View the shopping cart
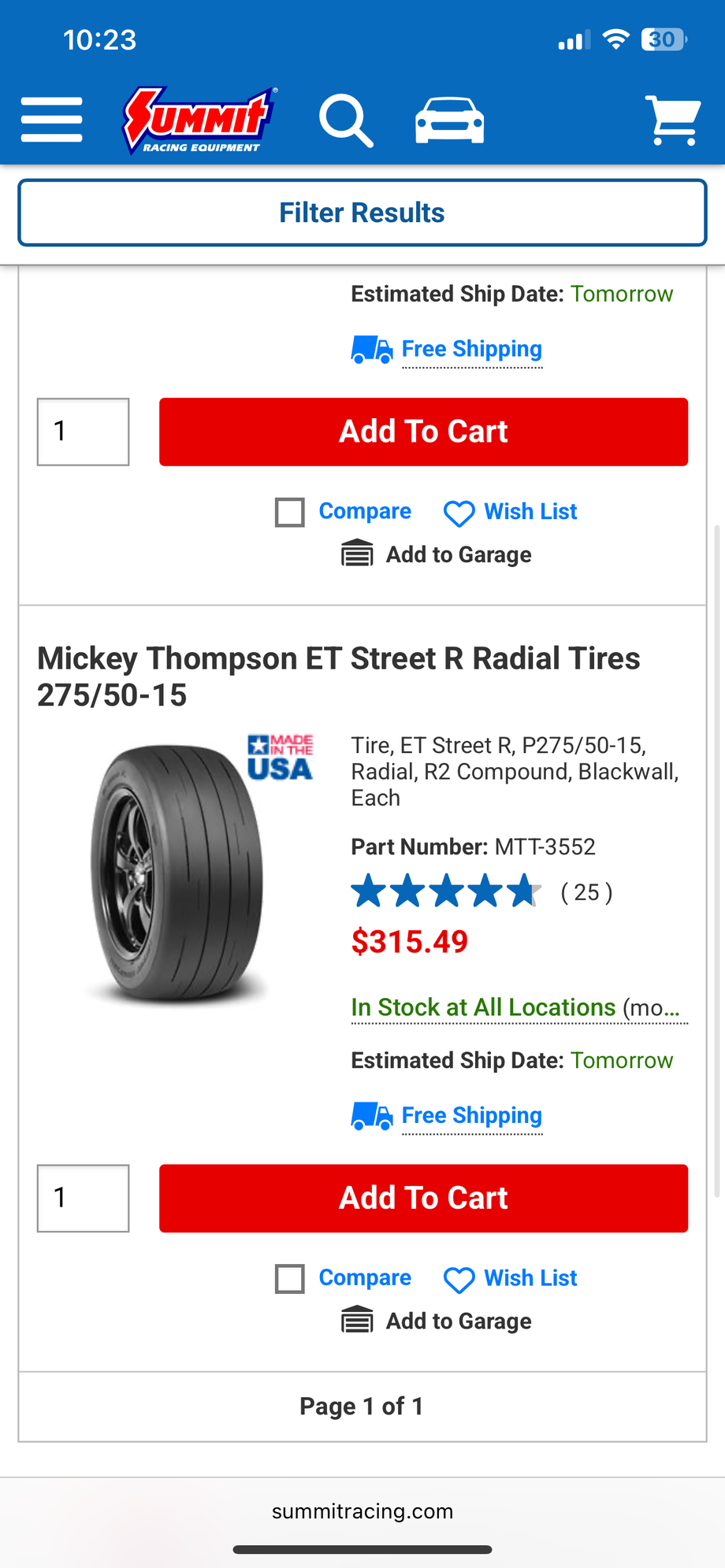 pyautogui.click(x=674, y=120)
